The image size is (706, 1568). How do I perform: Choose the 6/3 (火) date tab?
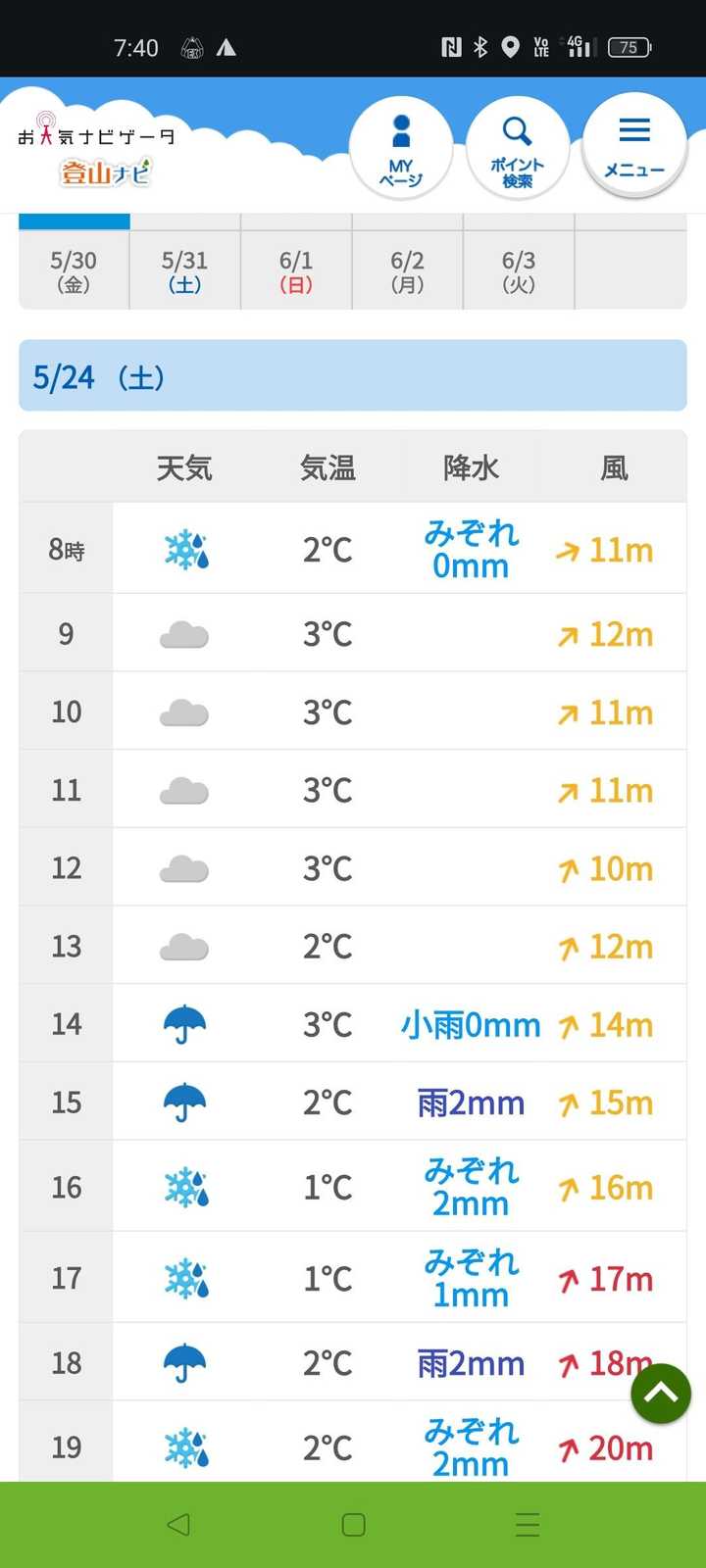519,270
